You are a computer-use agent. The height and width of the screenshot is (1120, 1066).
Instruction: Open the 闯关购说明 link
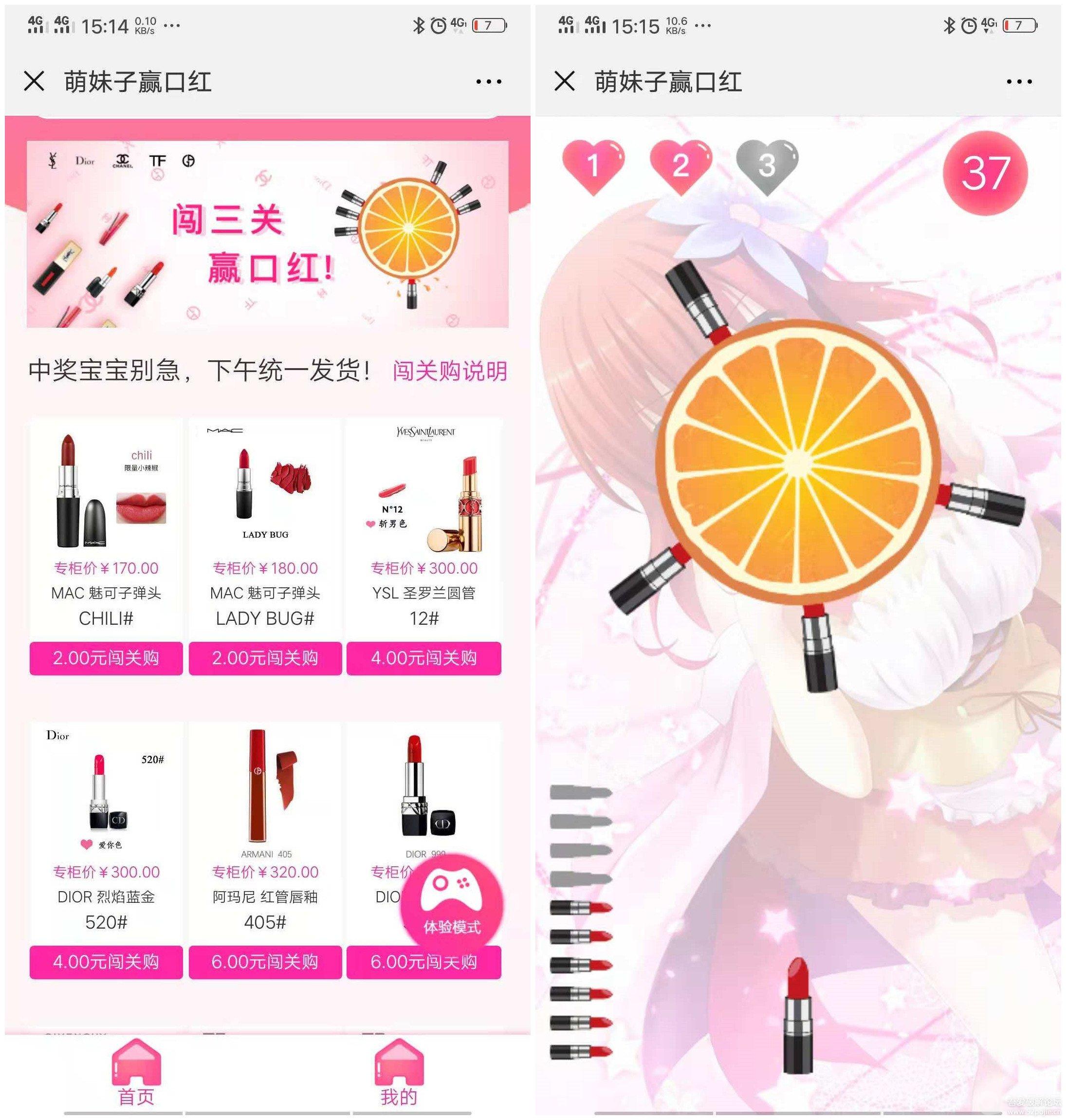pyautogui.click(x=449, y=371)
